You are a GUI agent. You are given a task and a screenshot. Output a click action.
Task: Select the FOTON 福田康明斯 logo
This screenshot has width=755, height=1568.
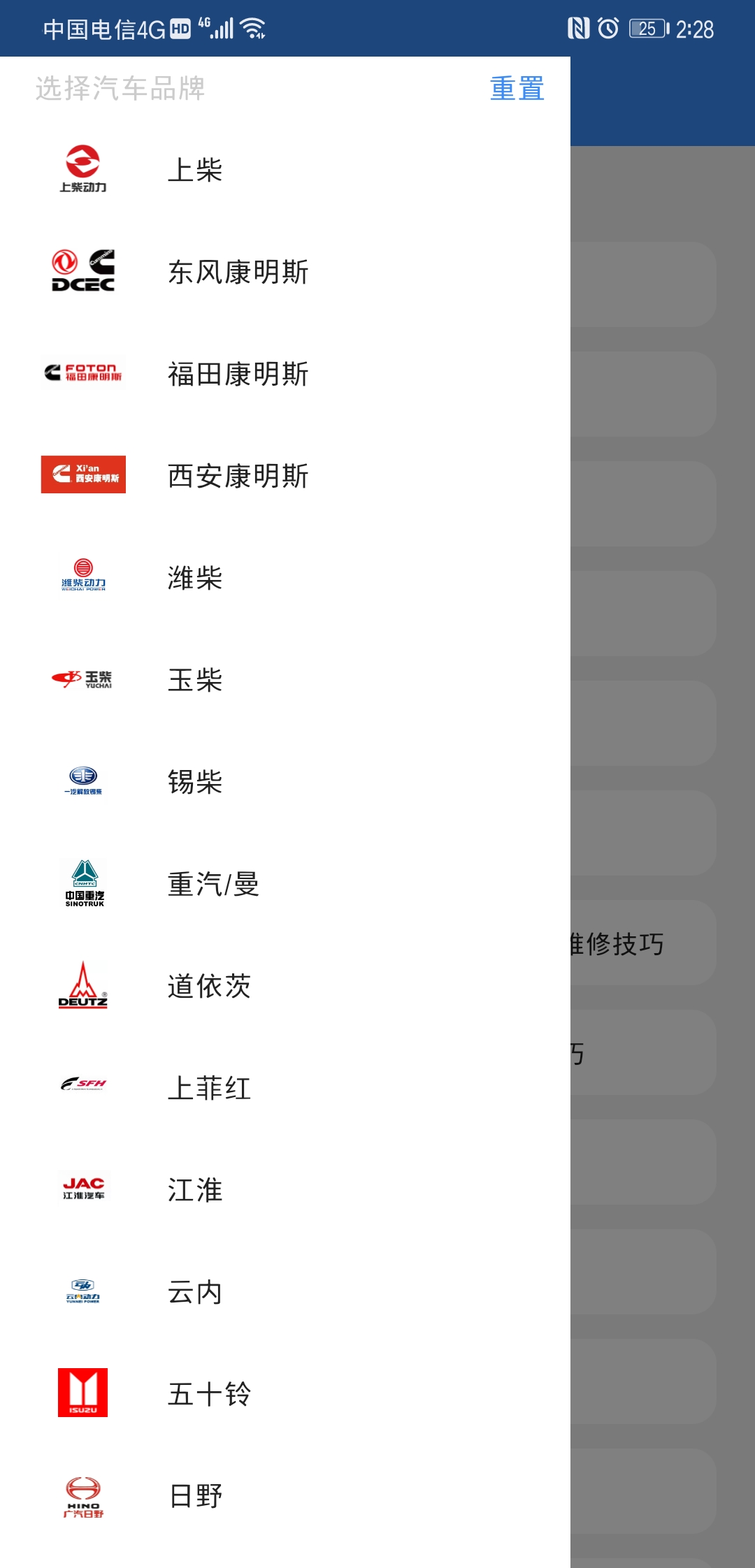(x=83, y=372)
